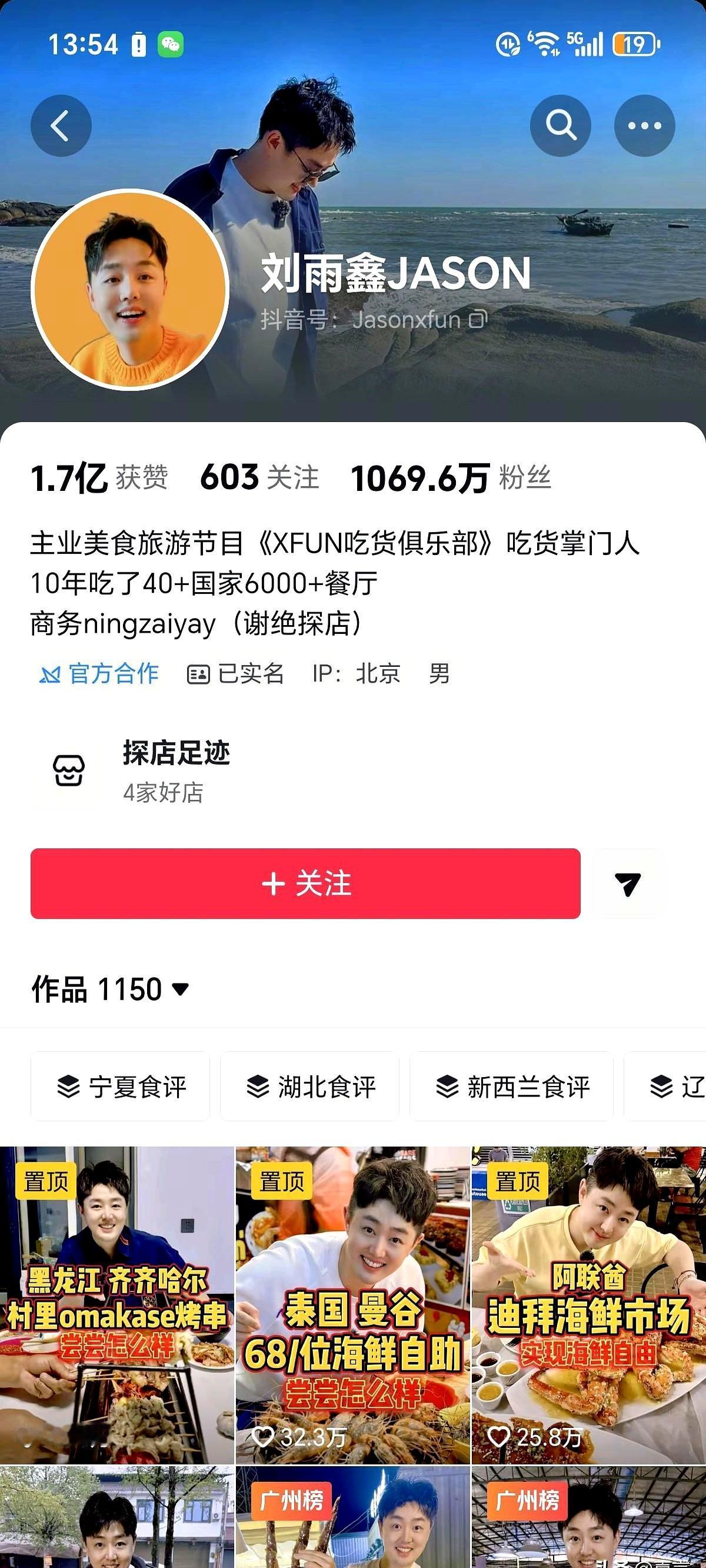Click the back arrow at top left

61,125
